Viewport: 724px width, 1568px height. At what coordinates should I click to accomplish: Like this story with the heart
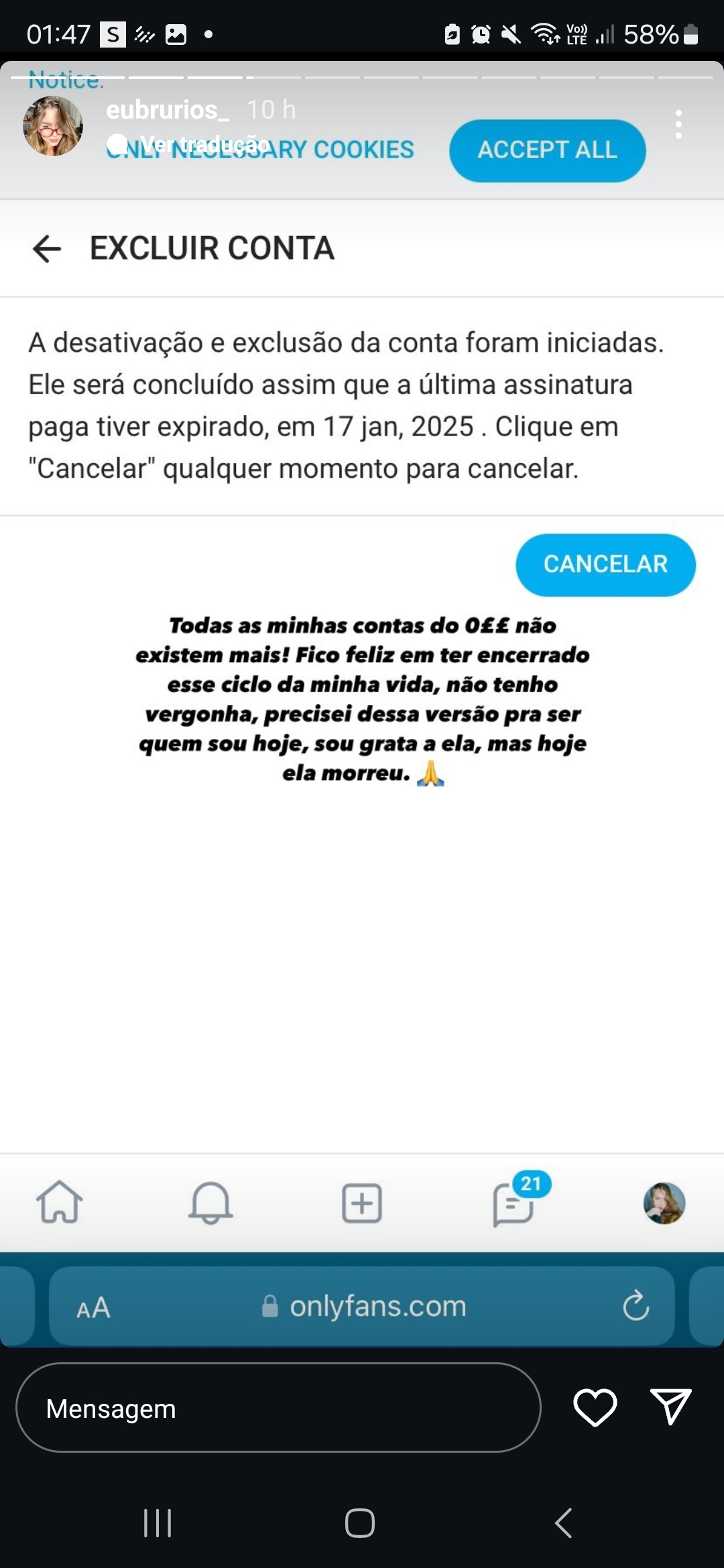coord(595,1407)
